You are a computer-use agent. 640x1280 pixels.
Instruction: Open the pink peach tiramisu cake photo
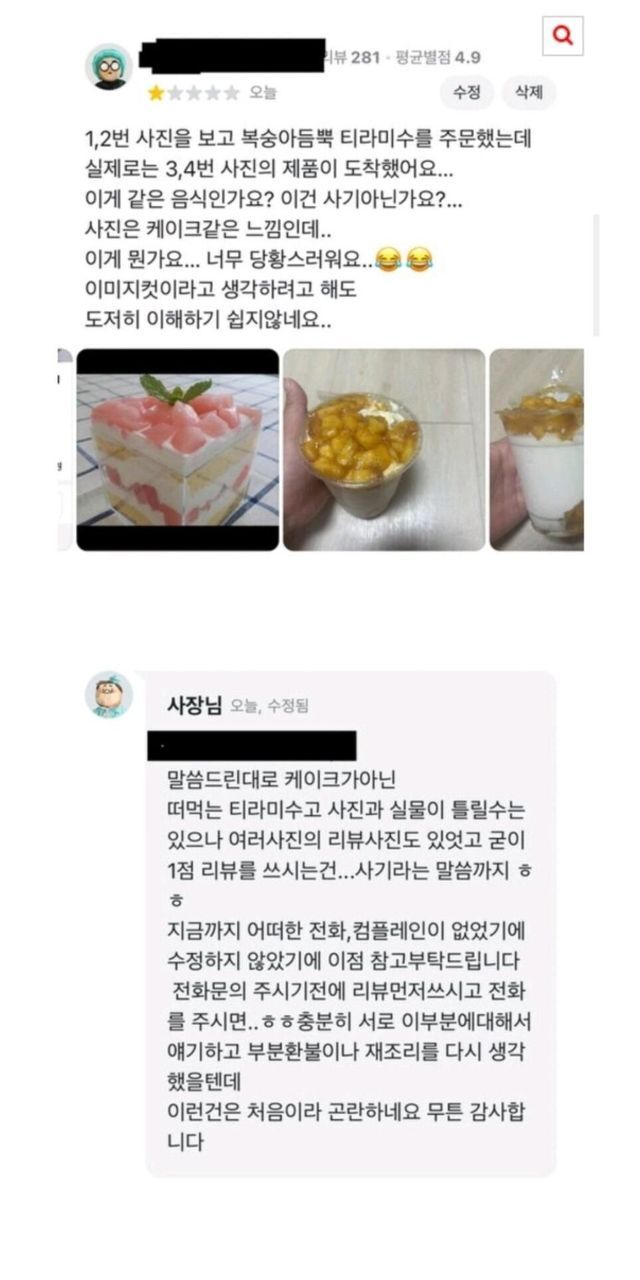[x=178, y=450]
